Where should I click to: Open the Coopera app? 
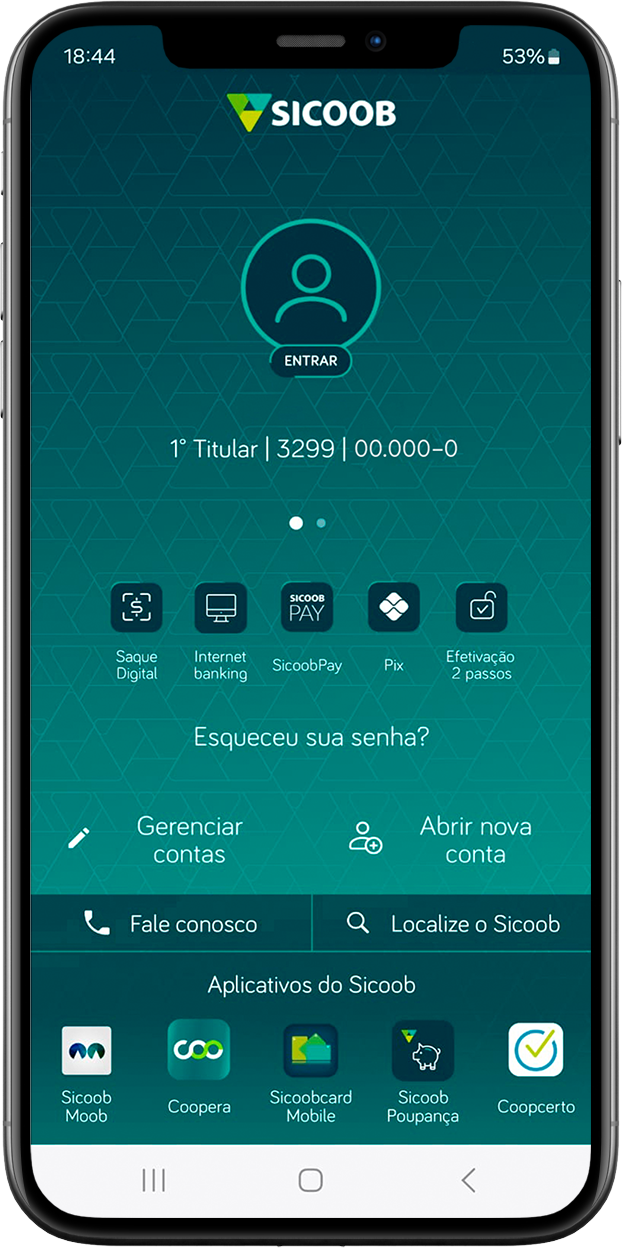click(x=199, y=1068)
